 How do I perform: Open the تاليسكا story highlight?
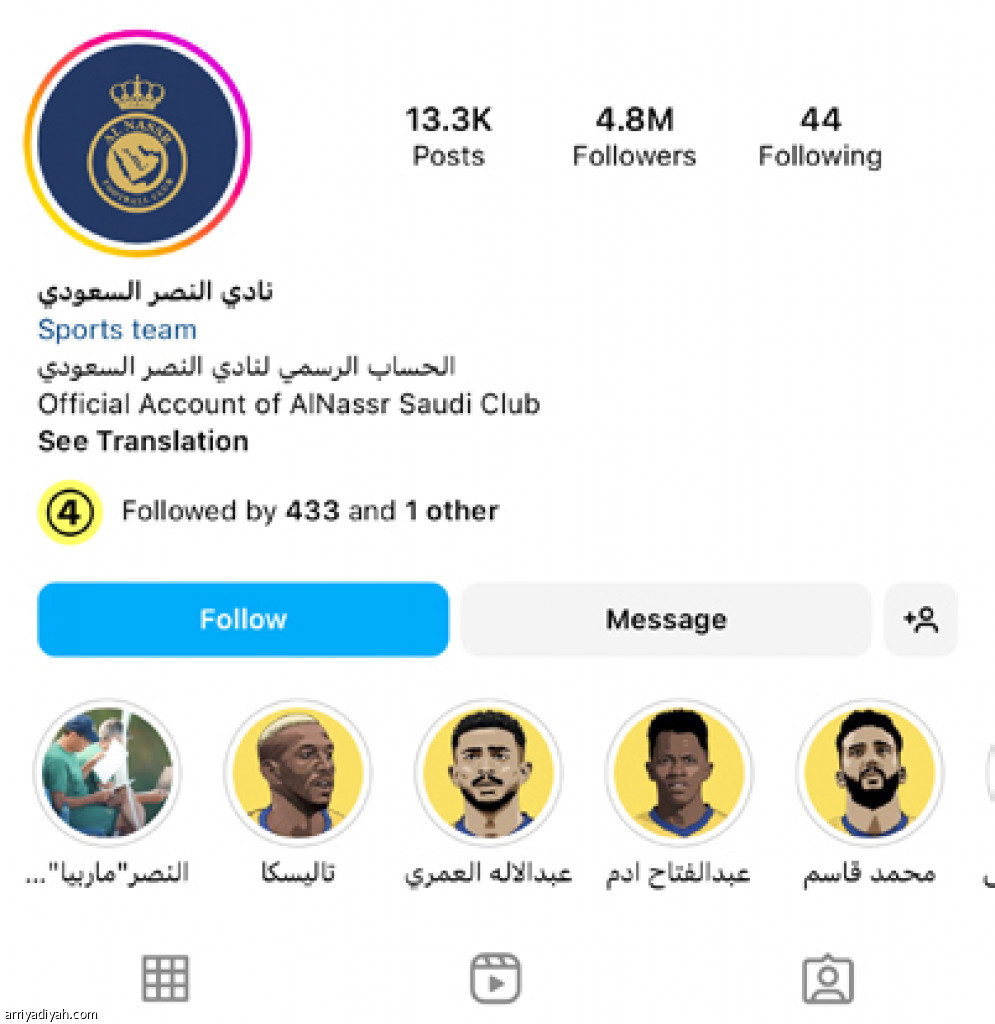pyautogui.click(x=298, y=771)
